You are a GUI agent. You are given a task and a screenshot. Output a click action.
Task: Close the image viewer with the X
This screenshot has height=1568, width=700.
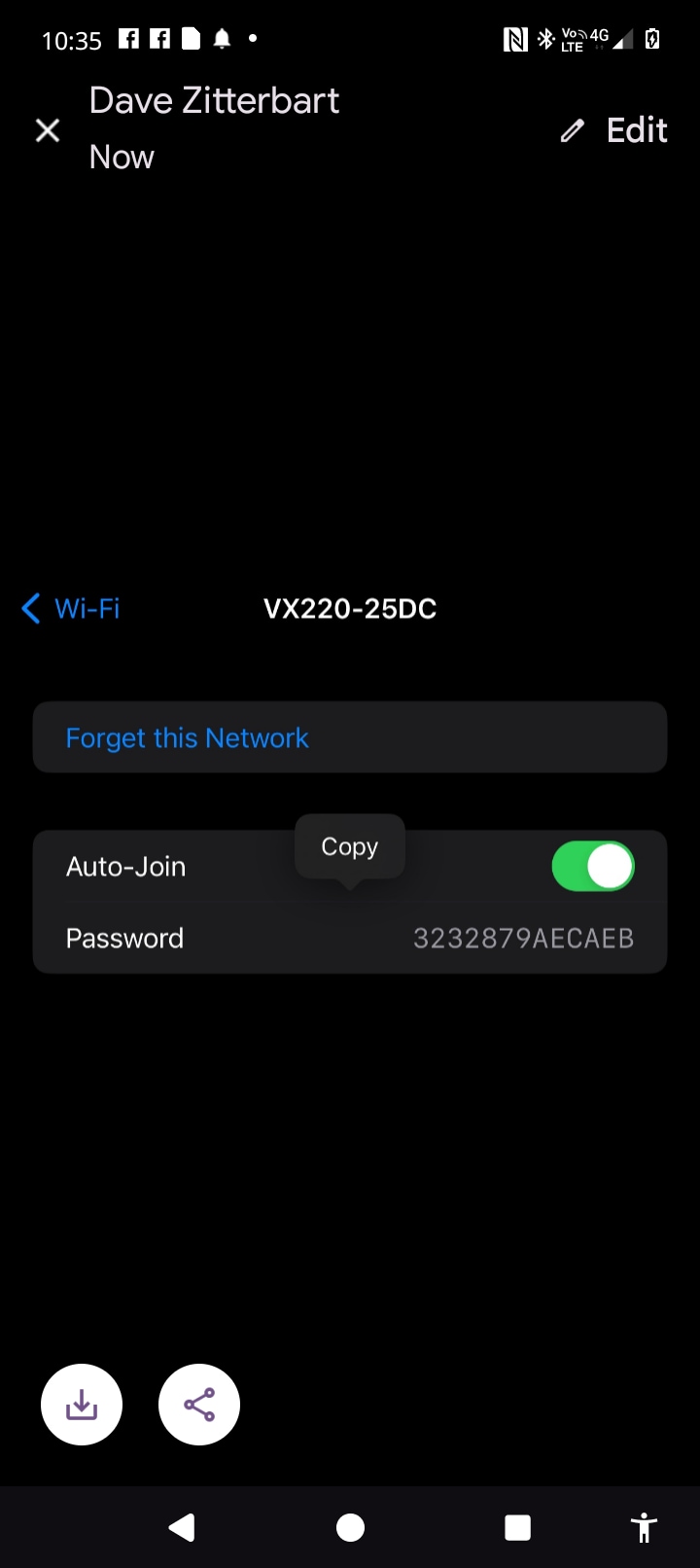click(x=48, y=130)
